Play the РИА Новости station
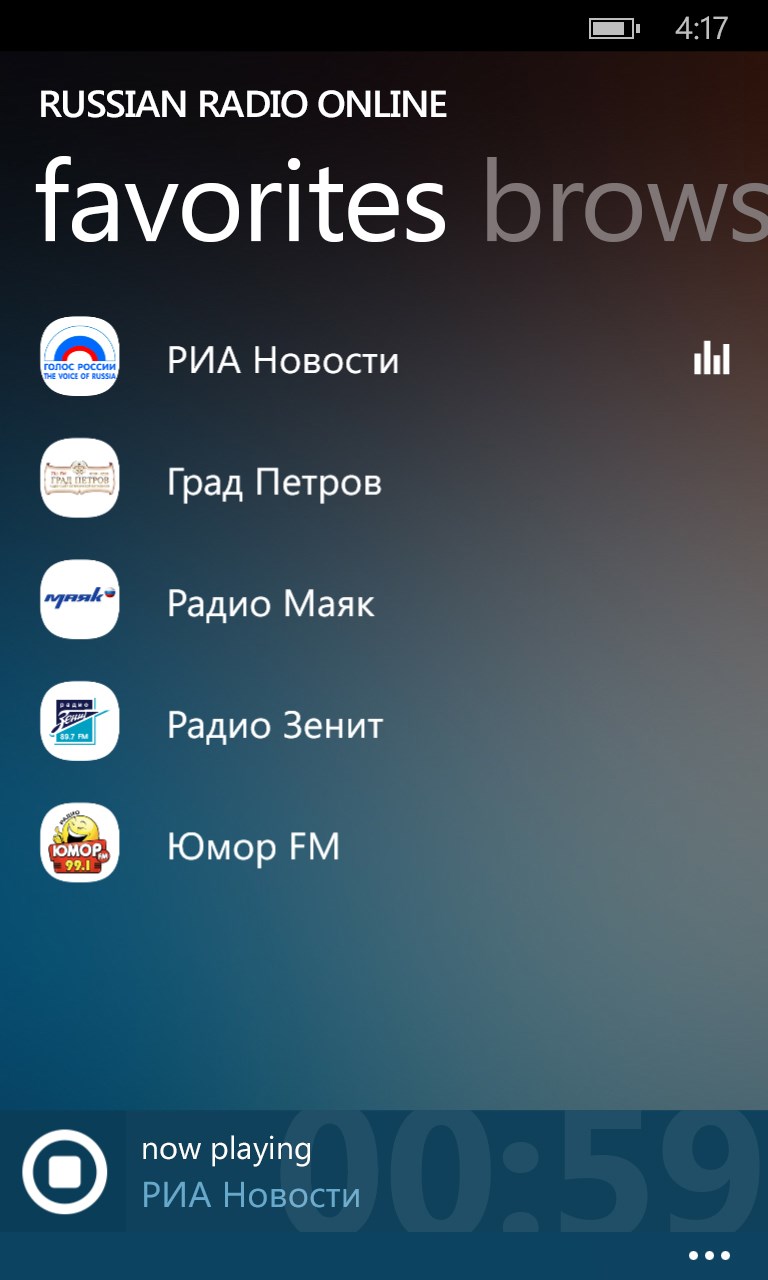 click(x=283, y=360)
